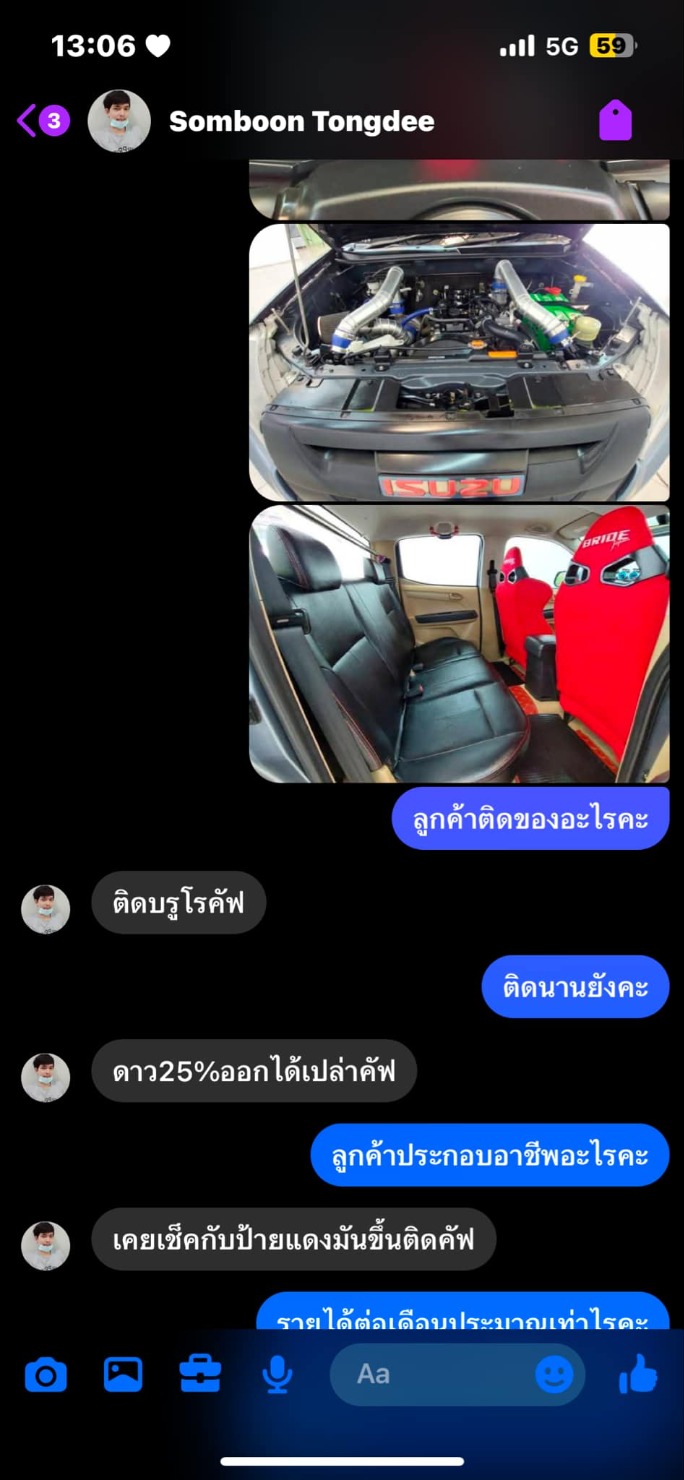View the red Bride seats interior photo
This screenshot has height=1480, width=684.
[x=459, y=644]
